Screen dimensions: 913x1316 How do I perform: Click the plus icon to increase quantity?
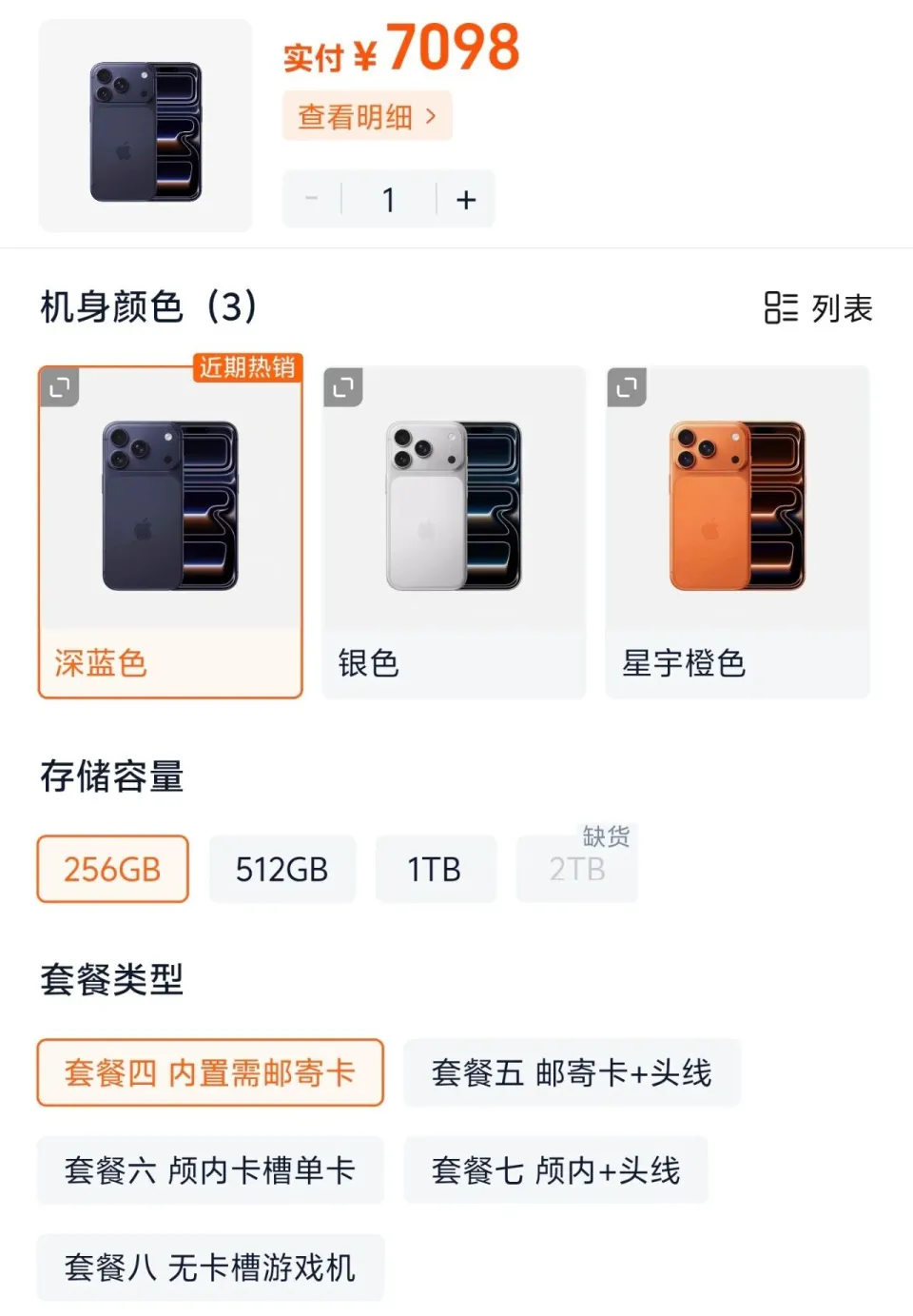click(465, 199)
